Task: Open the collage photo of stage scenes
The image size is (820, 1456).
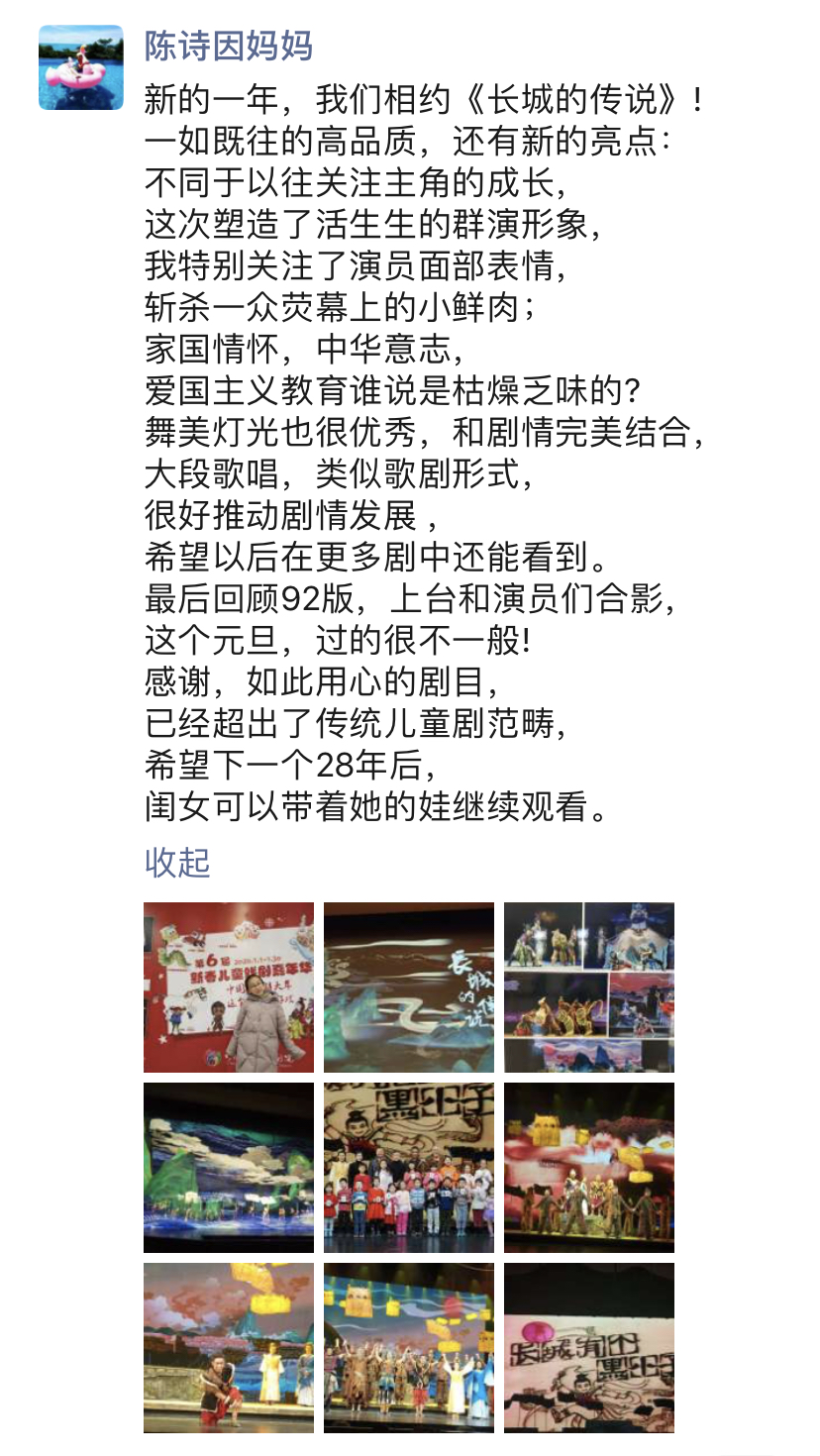Action: [x=589, y=987]
